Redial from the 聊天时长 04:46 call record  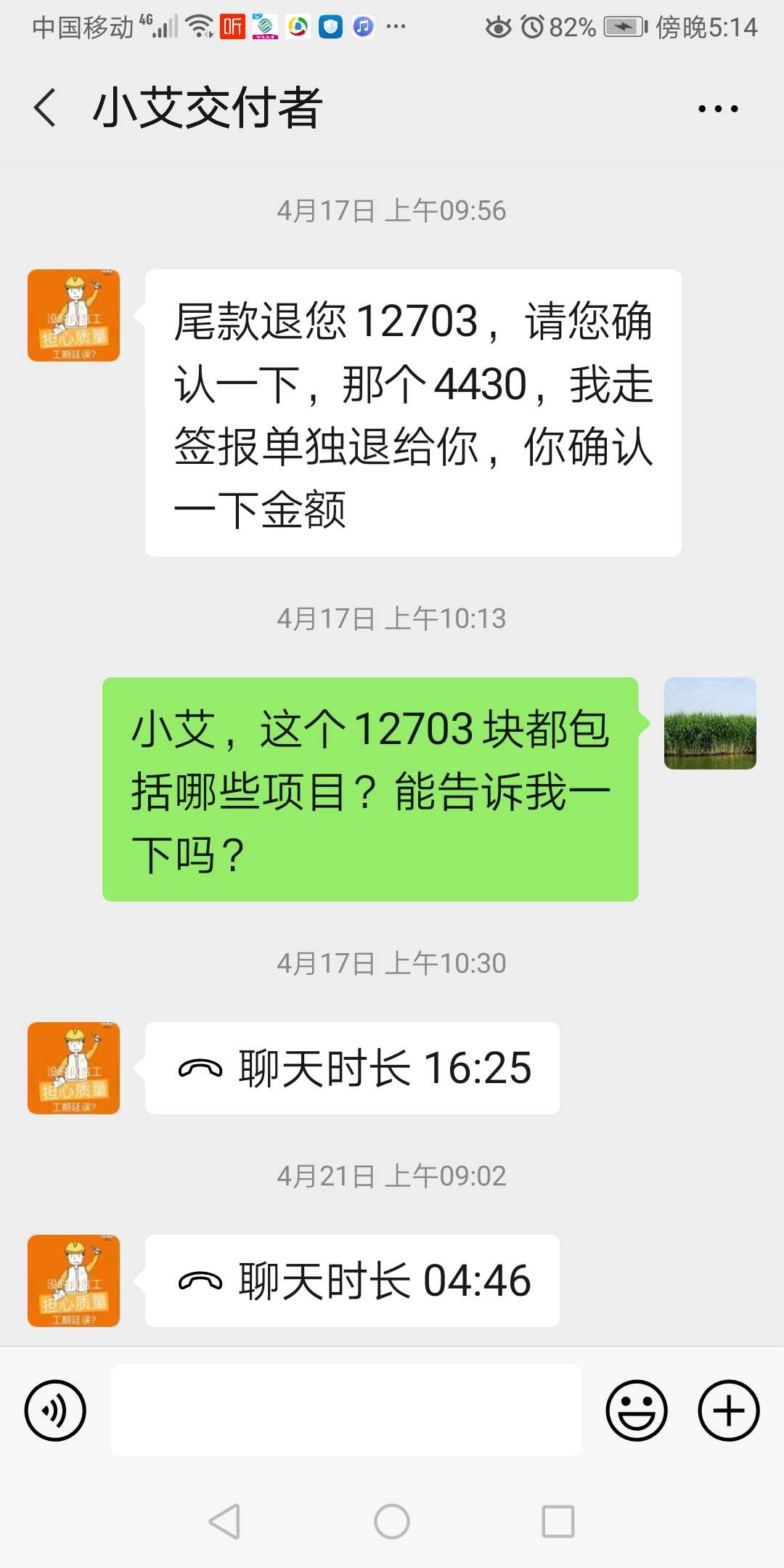pyautogui.click(x=353, y=1281)
